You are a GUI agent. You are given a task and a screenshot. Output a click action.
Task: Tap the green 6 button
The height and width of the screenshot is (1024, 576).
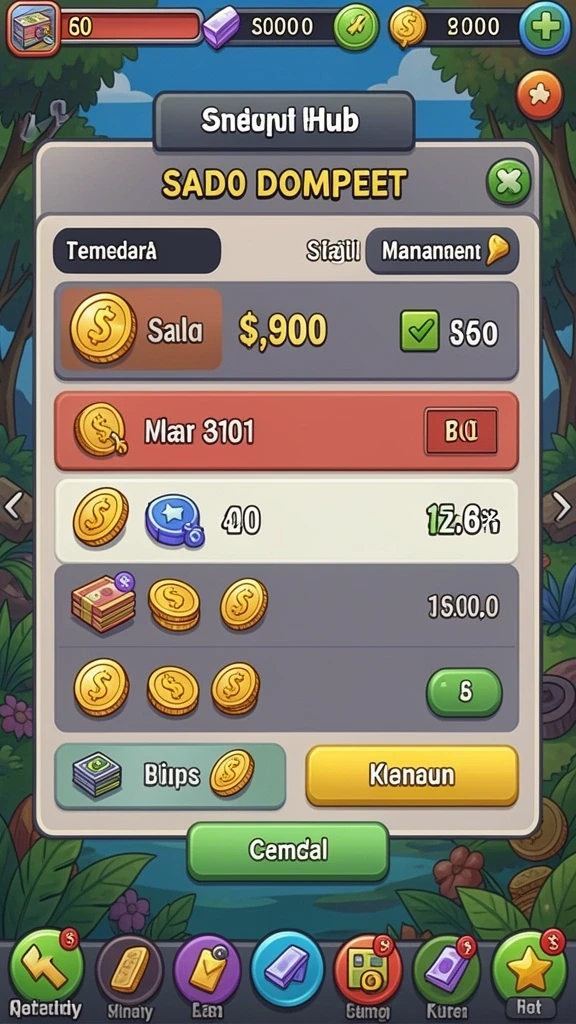point(464,693)
